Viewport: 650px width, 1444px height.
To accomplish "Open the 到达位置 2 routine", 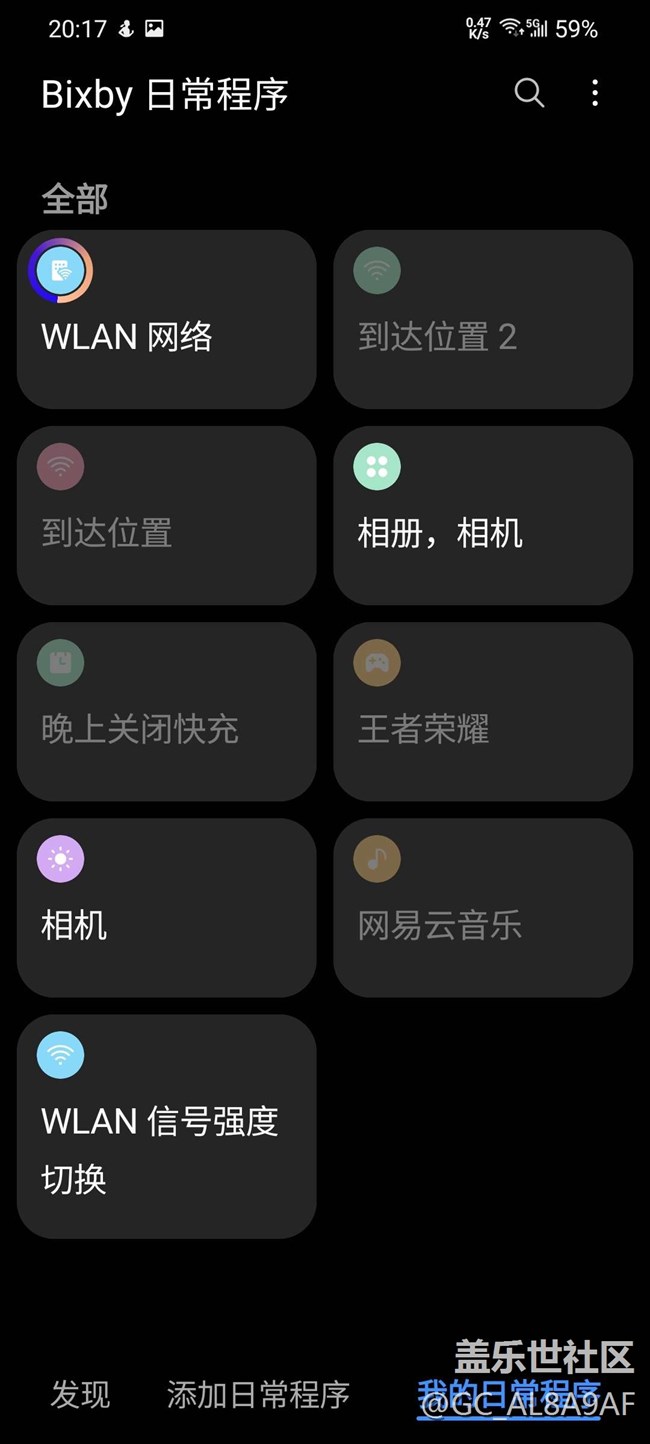I will pos(483,319).
